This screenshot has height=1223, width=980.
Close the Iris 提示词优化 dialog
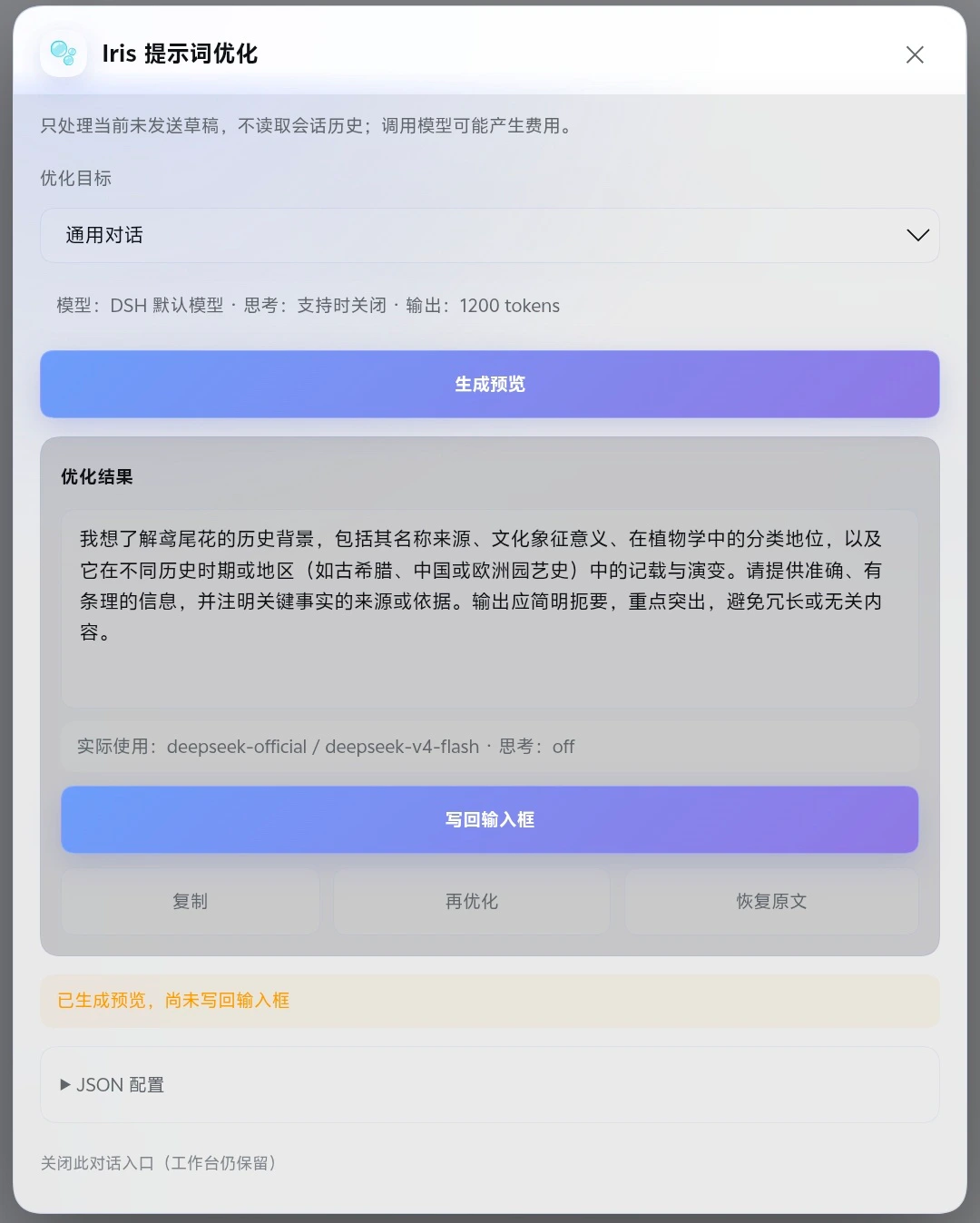pos(915,54)
